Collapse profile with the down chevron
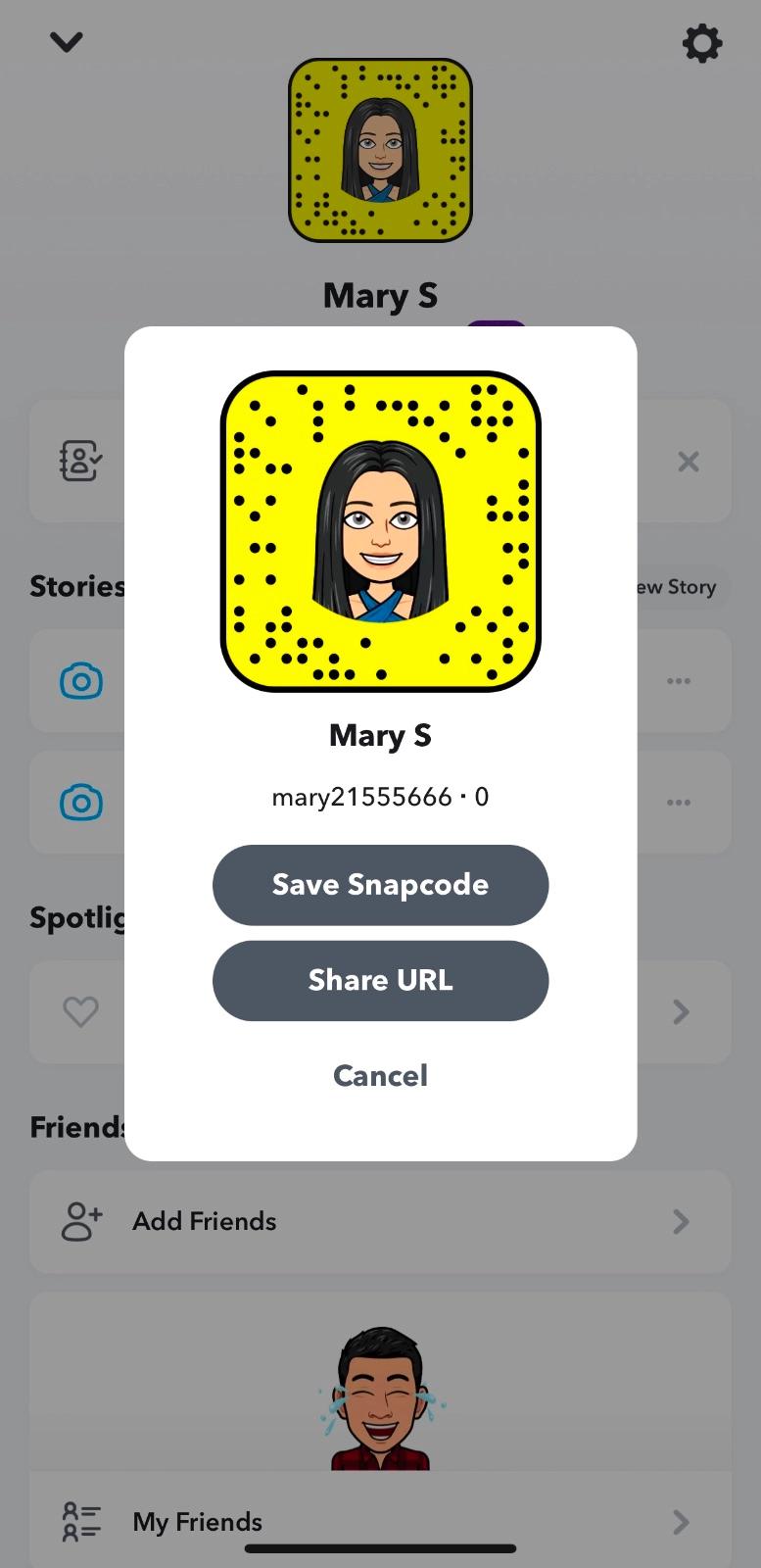 tap(67, 42)
